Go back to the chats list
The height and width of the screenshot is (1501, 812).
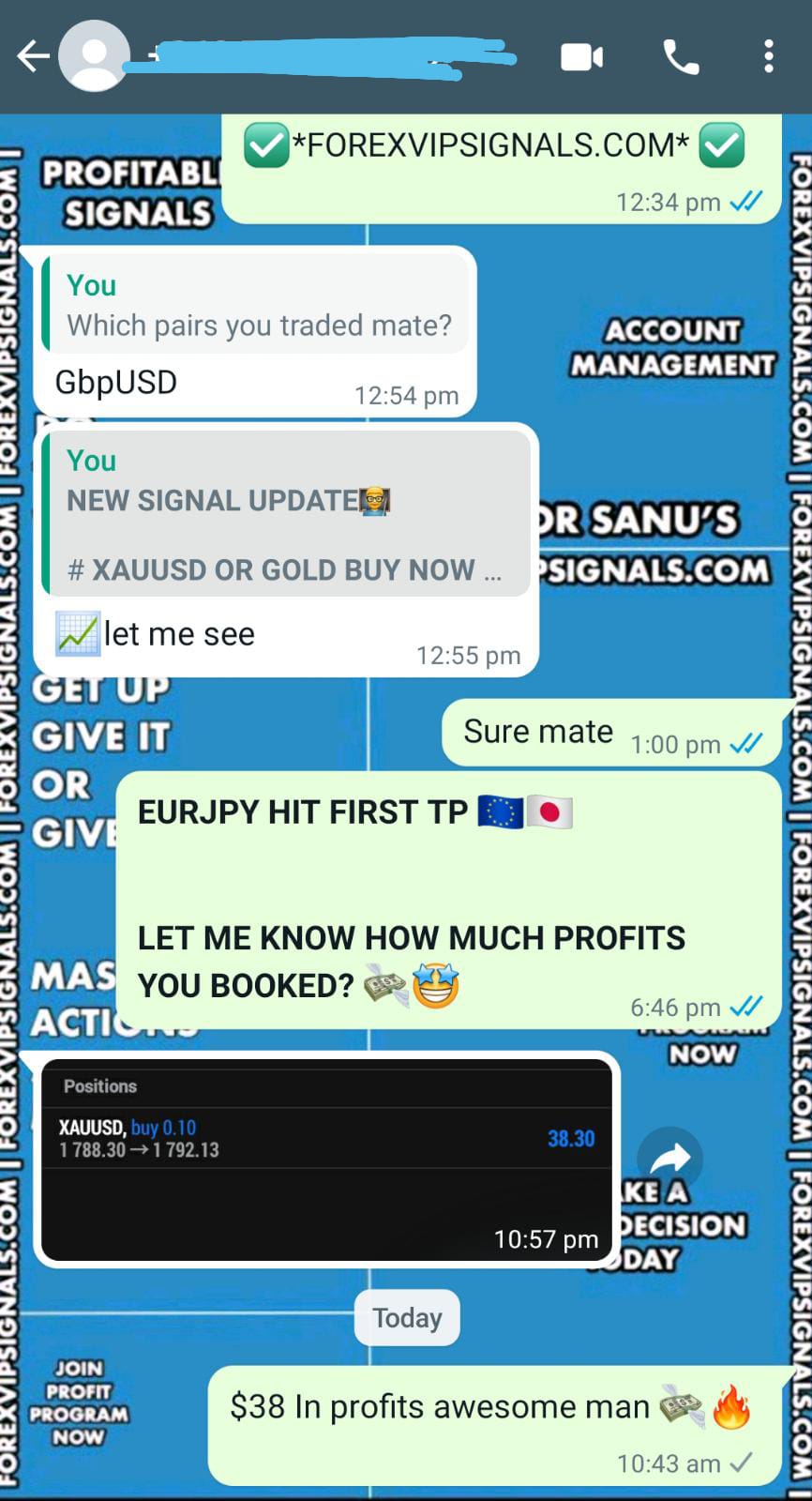33,56
